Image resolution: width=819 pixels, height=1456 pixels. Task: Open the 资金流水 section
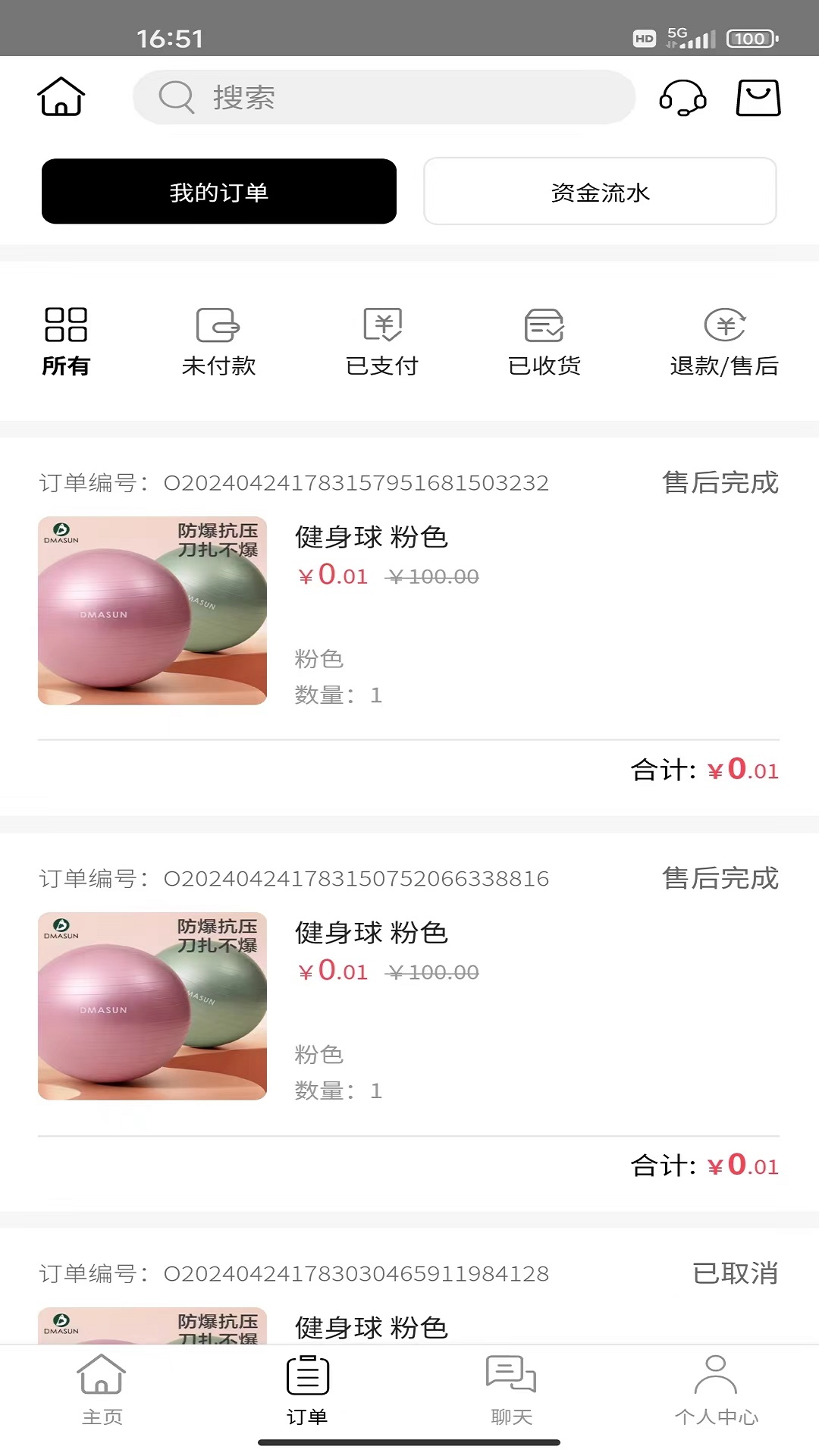[x=600, y=192]
